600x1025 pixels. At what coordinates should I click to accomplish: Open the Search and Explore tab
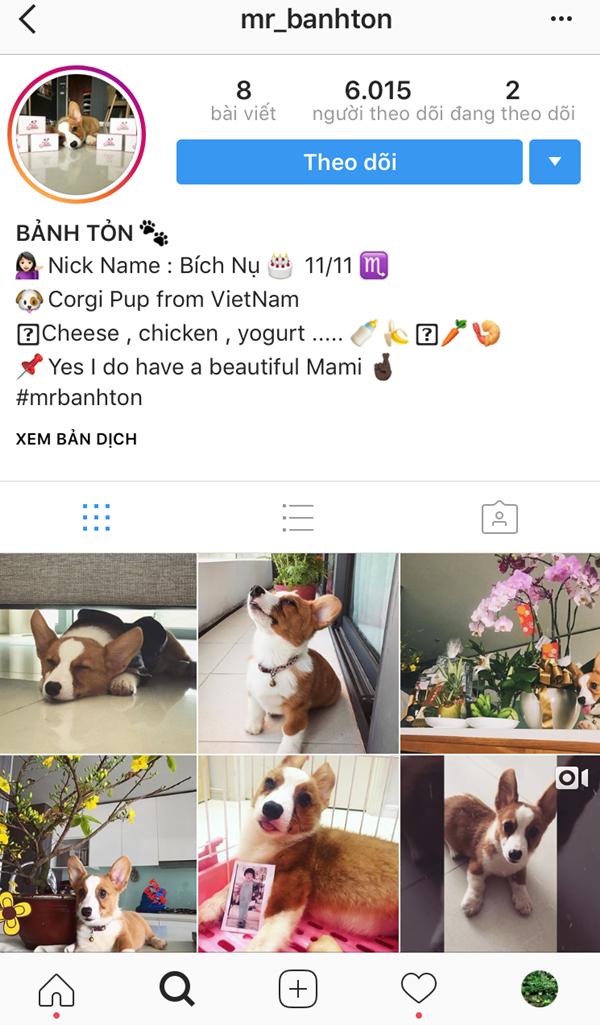[177, 989]
